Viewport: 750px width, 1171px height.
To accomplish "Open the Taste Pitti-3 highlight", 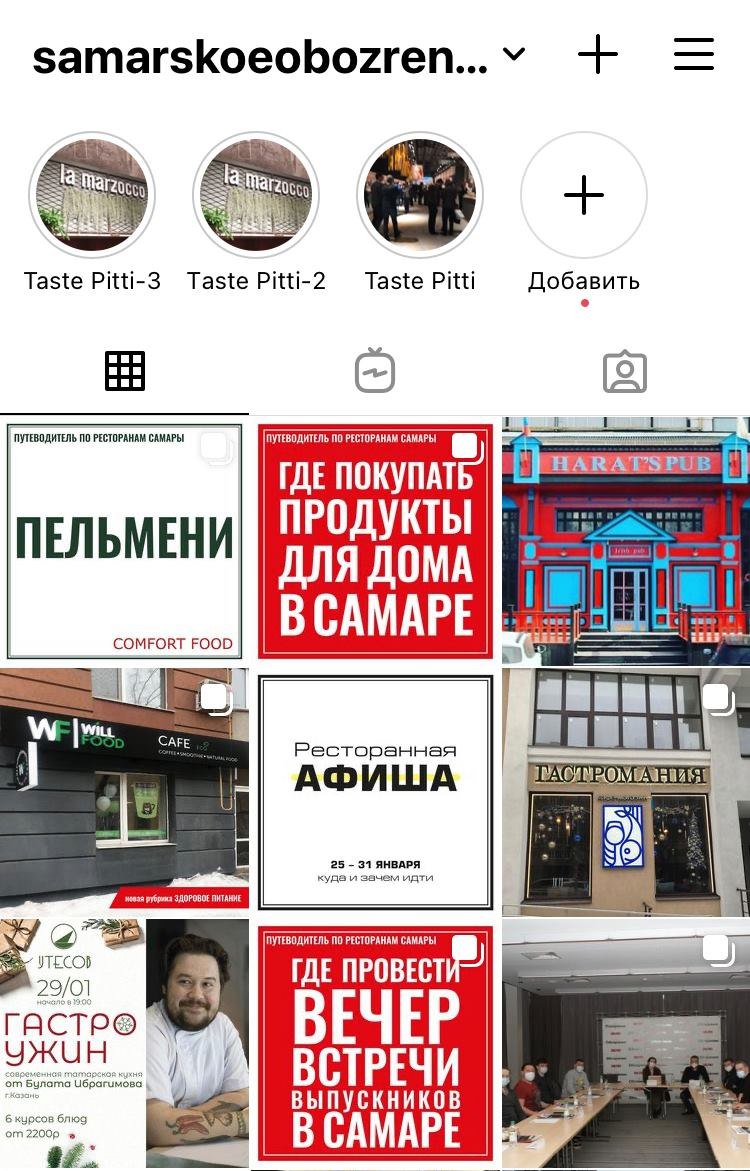I will (92, 196).
